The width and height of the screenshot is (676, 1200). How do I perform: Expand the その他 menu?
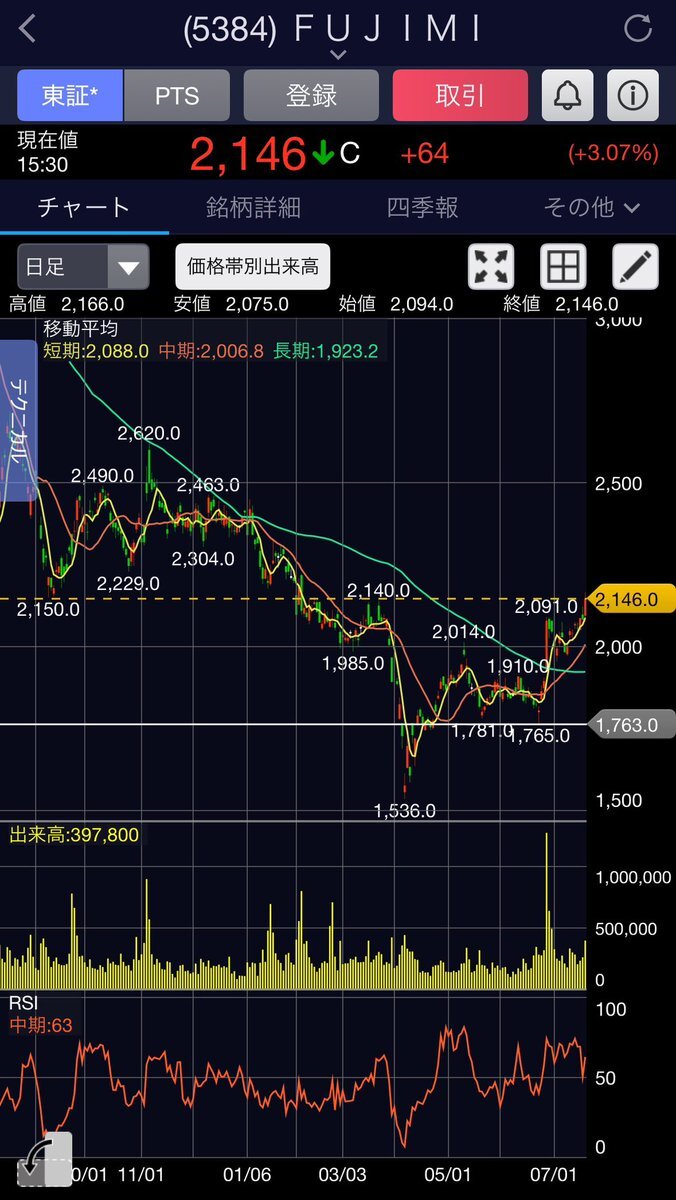(x=592, y=207)
